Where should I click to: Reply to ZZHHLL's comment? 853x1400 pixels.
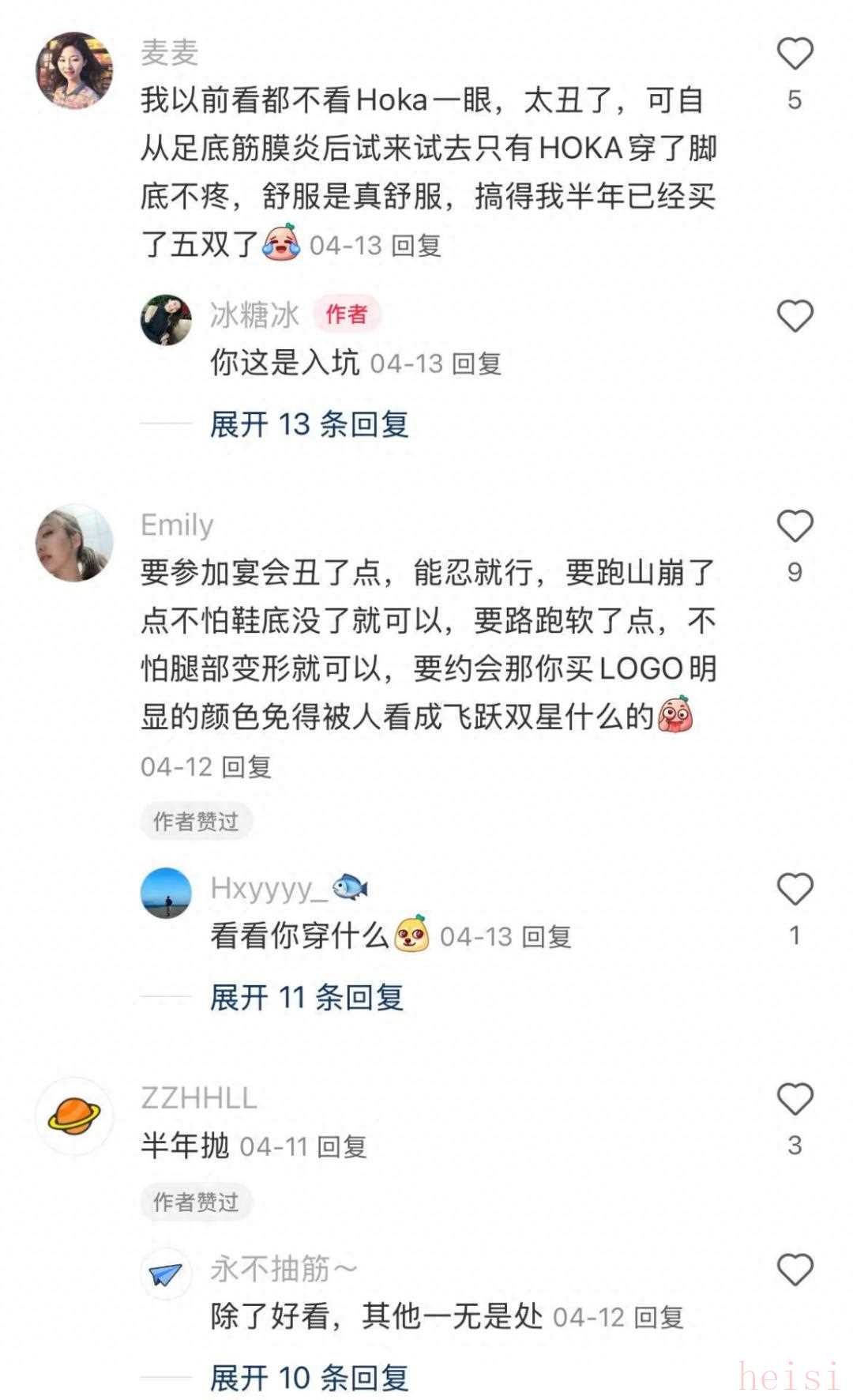pos(342,1146)
